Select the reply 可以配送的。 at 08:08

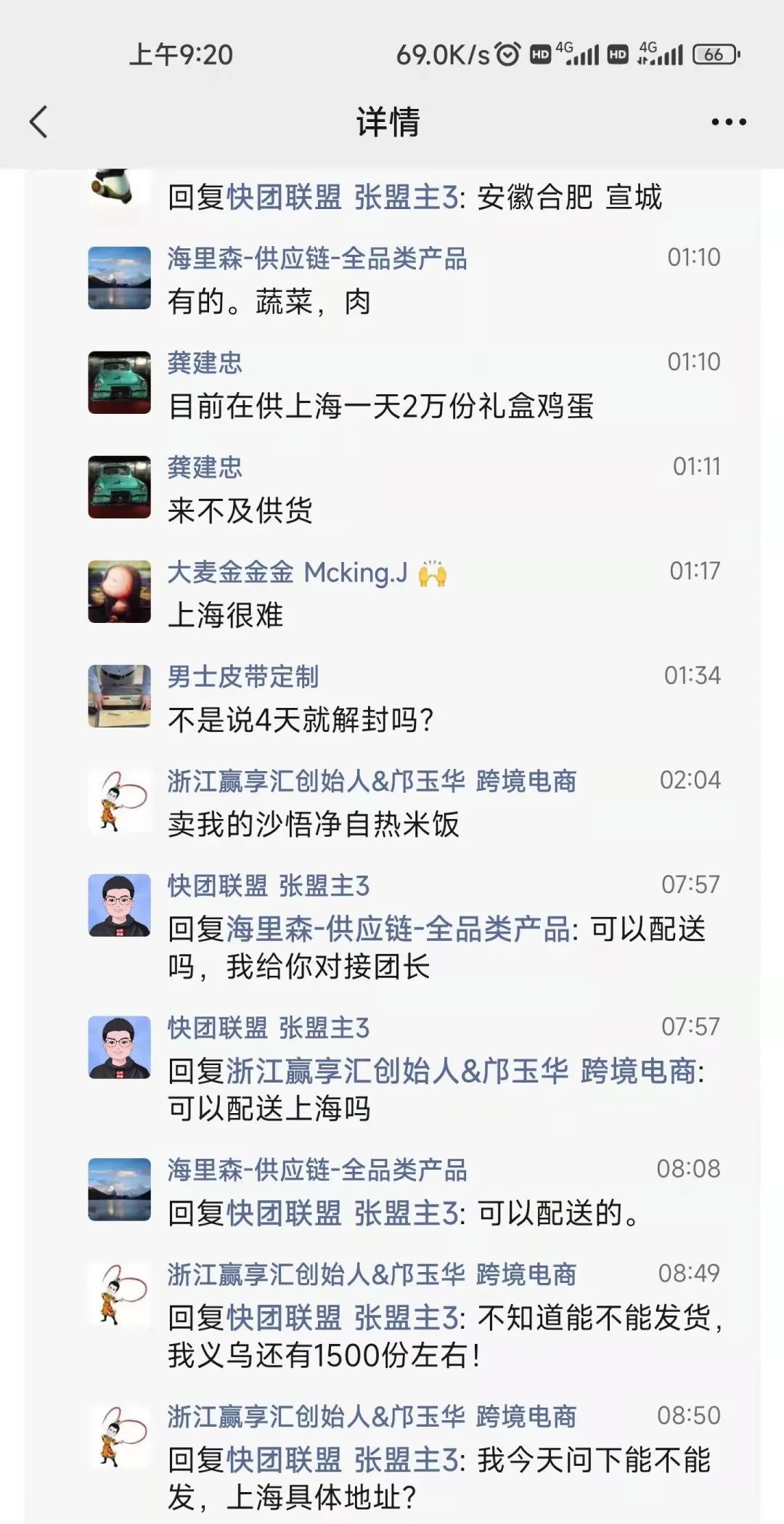tap(559, 1213)
